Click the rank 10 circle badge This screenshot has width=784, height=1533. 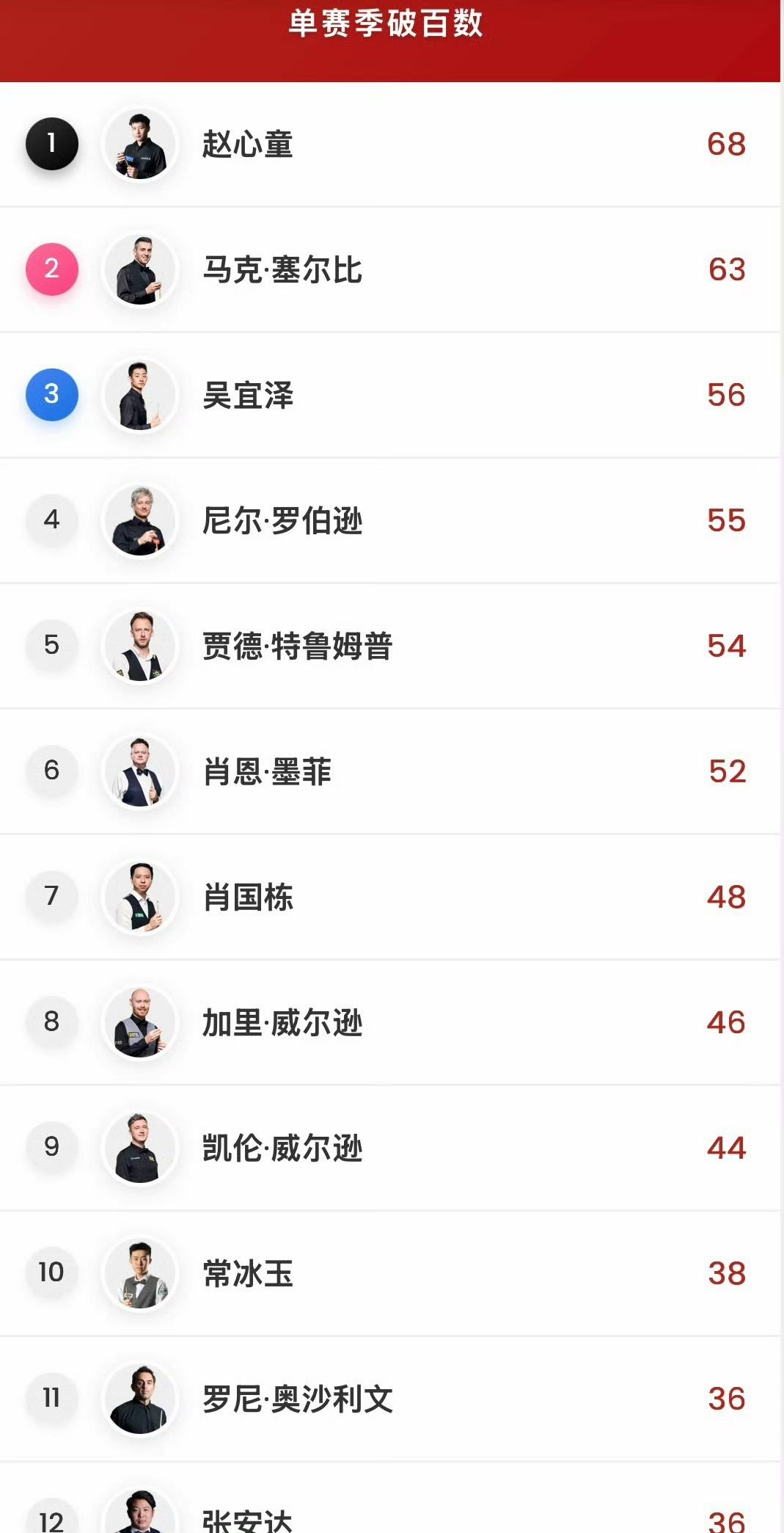51,1273
